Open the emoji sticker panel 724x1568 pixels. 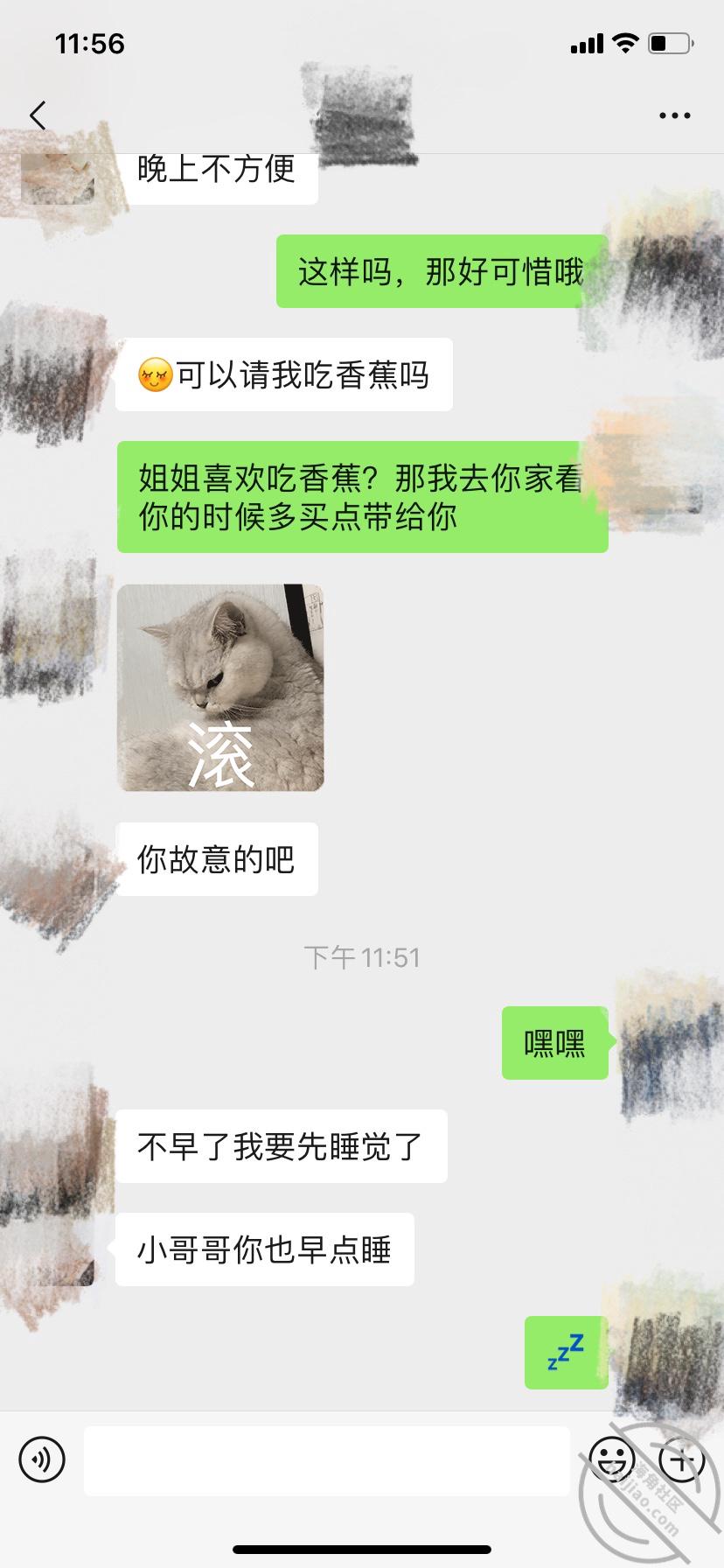click(611, 1459)
